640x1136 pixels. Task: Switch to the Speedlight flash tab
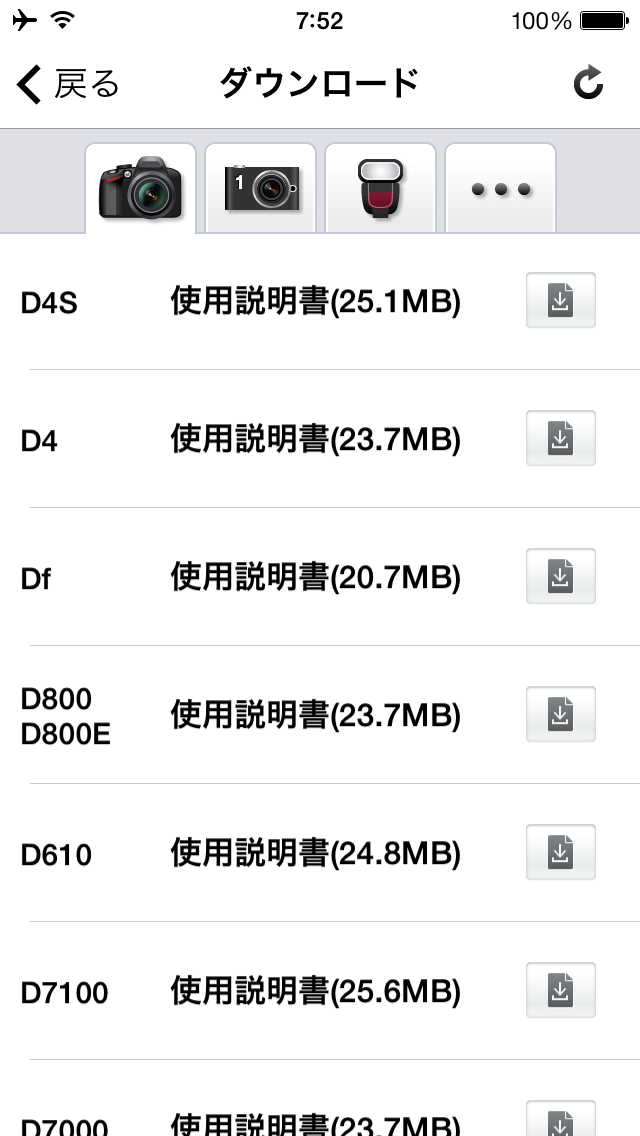click(x=381, y=188)
